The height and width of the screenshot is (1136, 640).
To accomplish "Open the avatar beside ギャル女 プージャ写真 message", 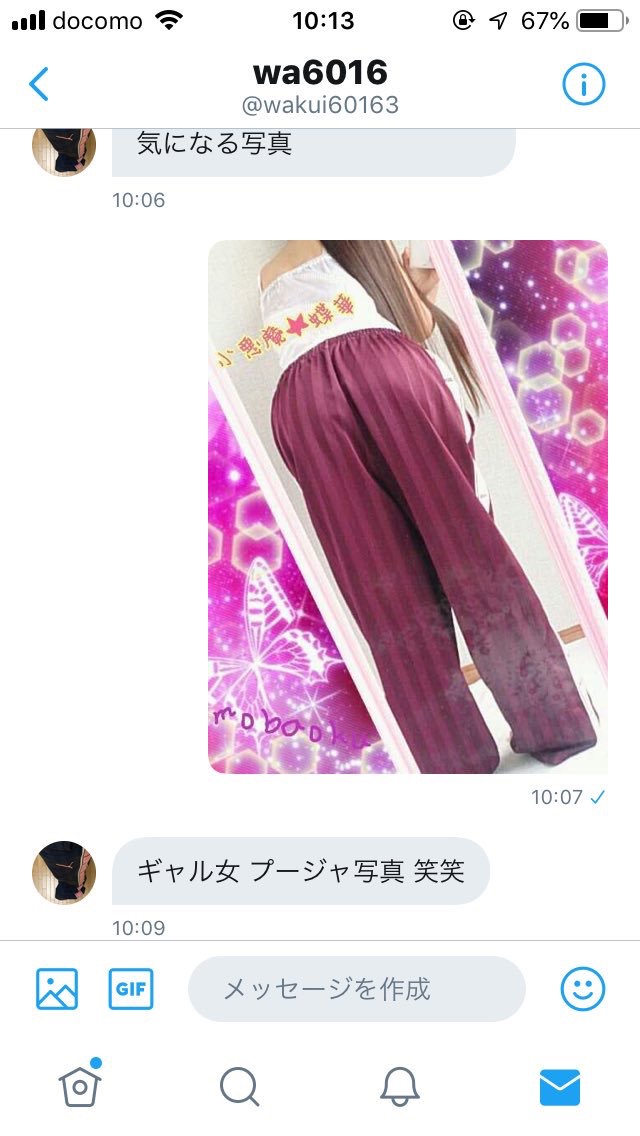I will [x=64, y=873].
